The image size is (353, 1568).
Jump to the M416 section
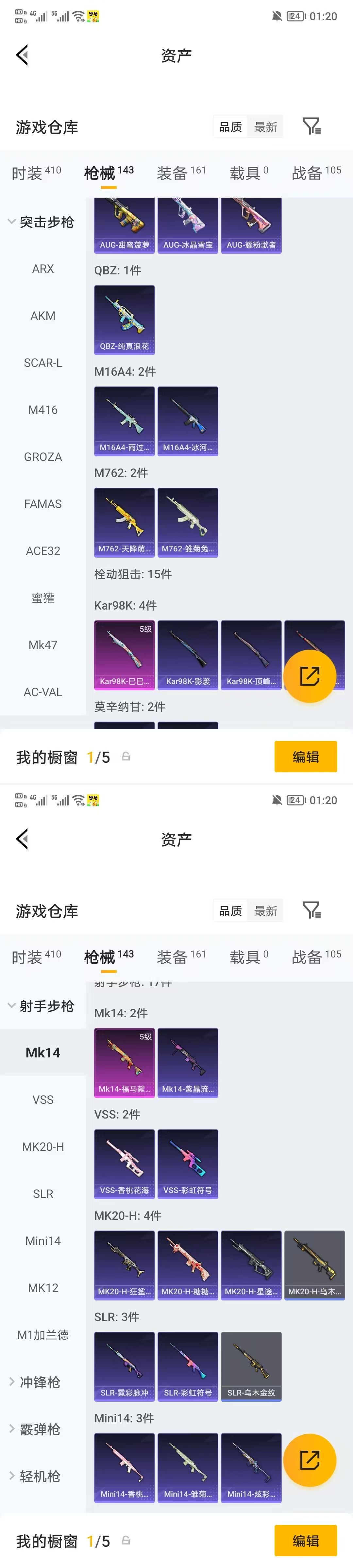[x=42, y=410]
